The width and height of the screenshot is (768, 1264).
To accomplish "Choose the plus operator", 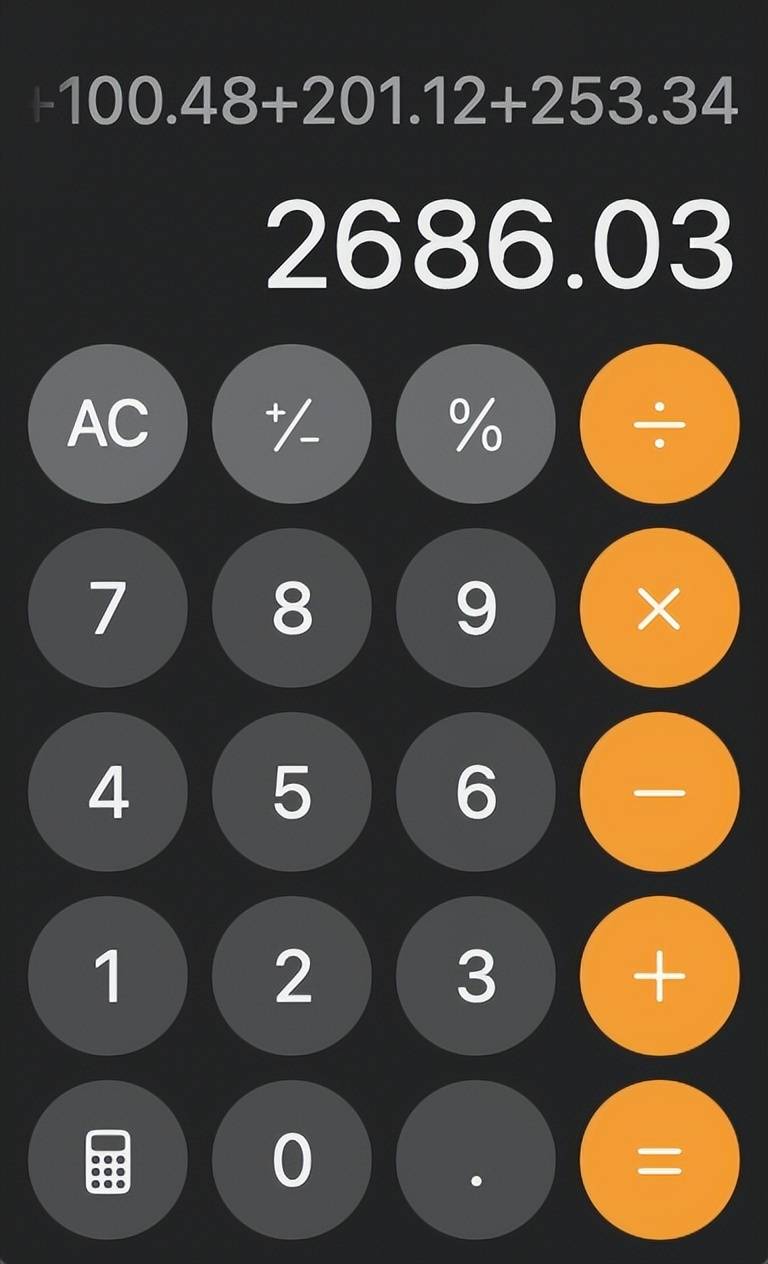I will (660, 975).
